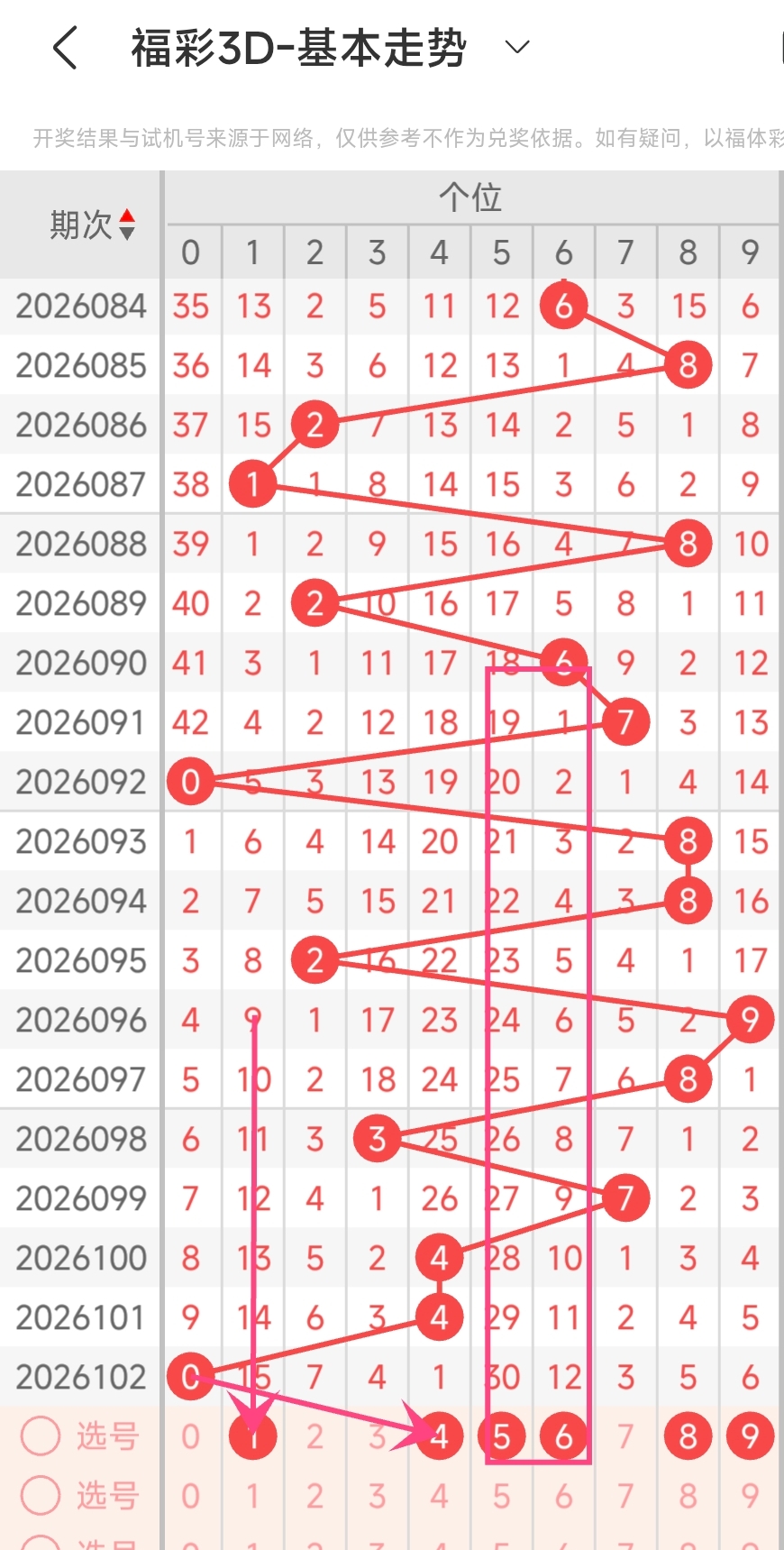Pick number 2 in the first 选号 row
The image size is (784, 1550).
[x=315, y=1436]
